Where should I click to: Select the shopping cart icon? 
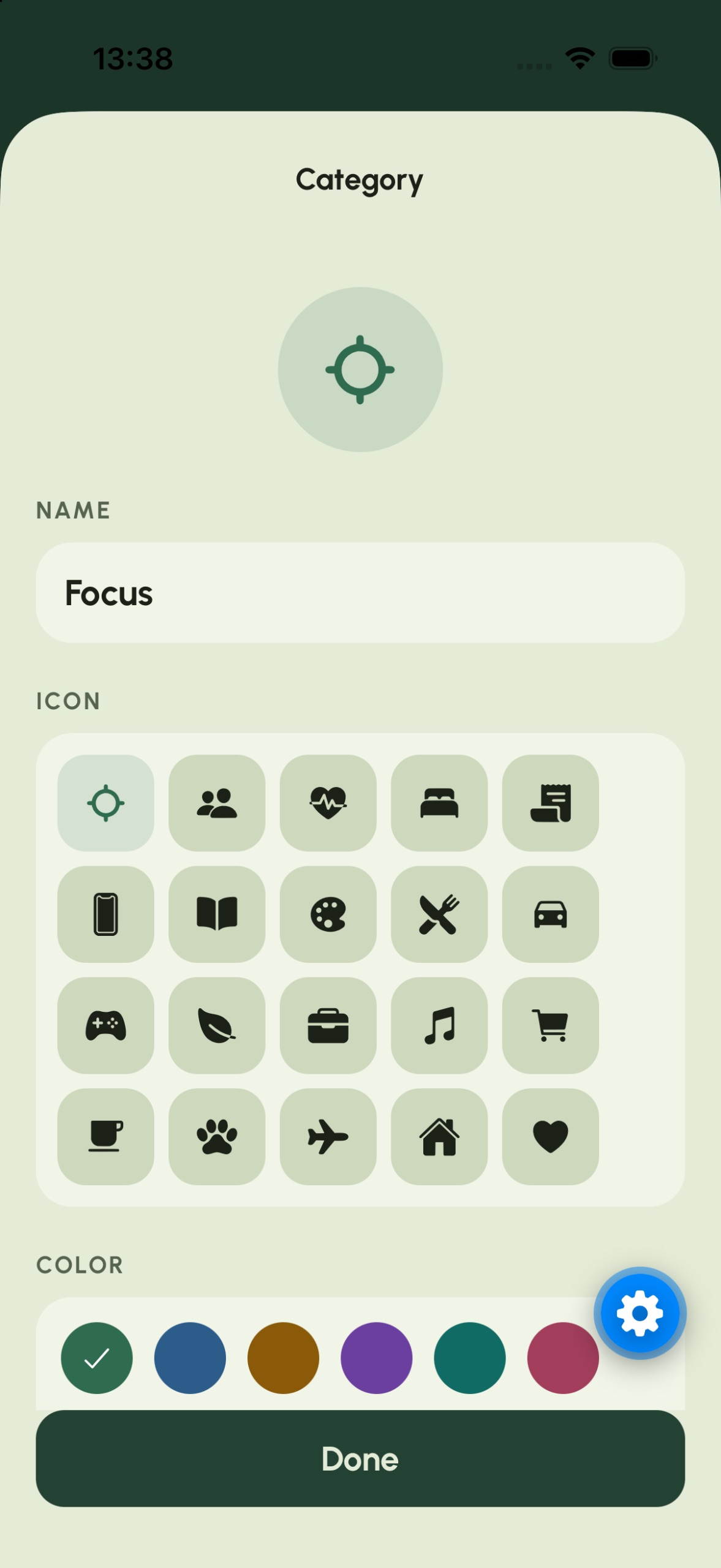(551, 1025)
